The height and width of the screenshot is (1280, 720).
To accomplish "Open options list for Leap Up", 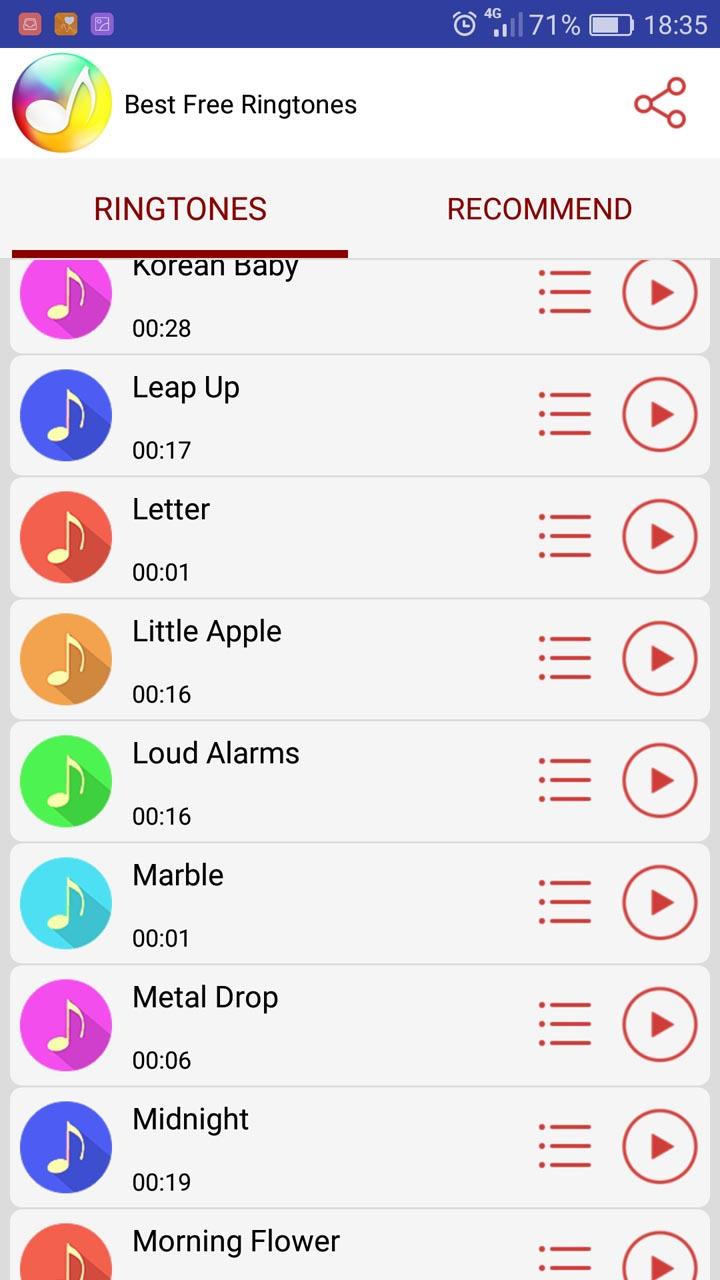I will pyautogui.click(x=565, y=414).
